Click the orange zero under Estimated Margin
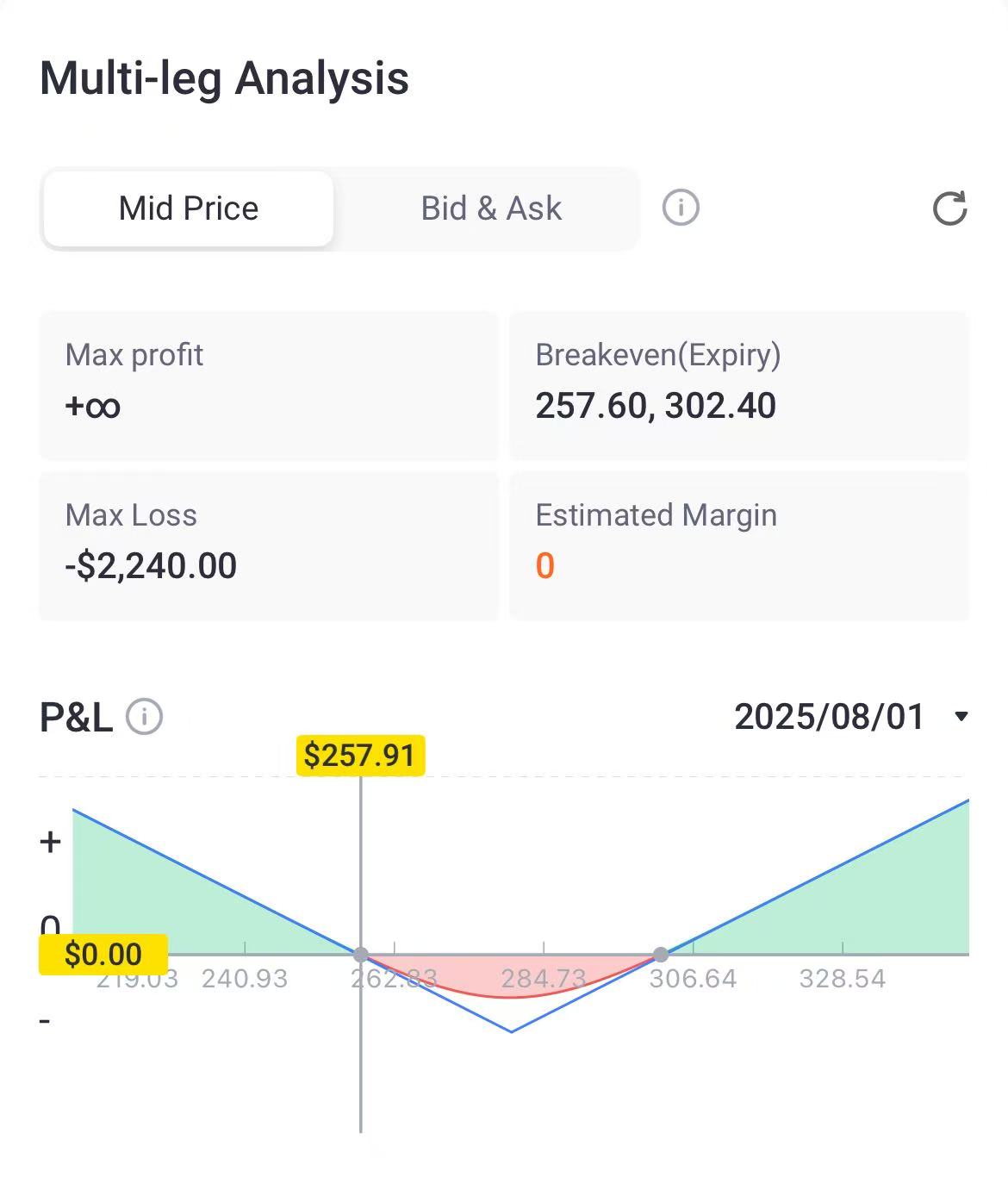Image resolution: width=1008 pixels, height=1189 pixels. tap(545, 565)
